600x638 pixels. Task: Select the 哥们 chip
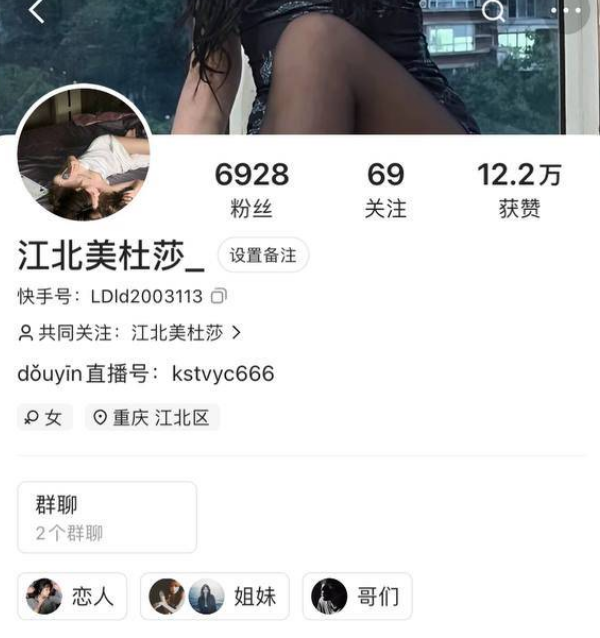[x=357, y=597]
